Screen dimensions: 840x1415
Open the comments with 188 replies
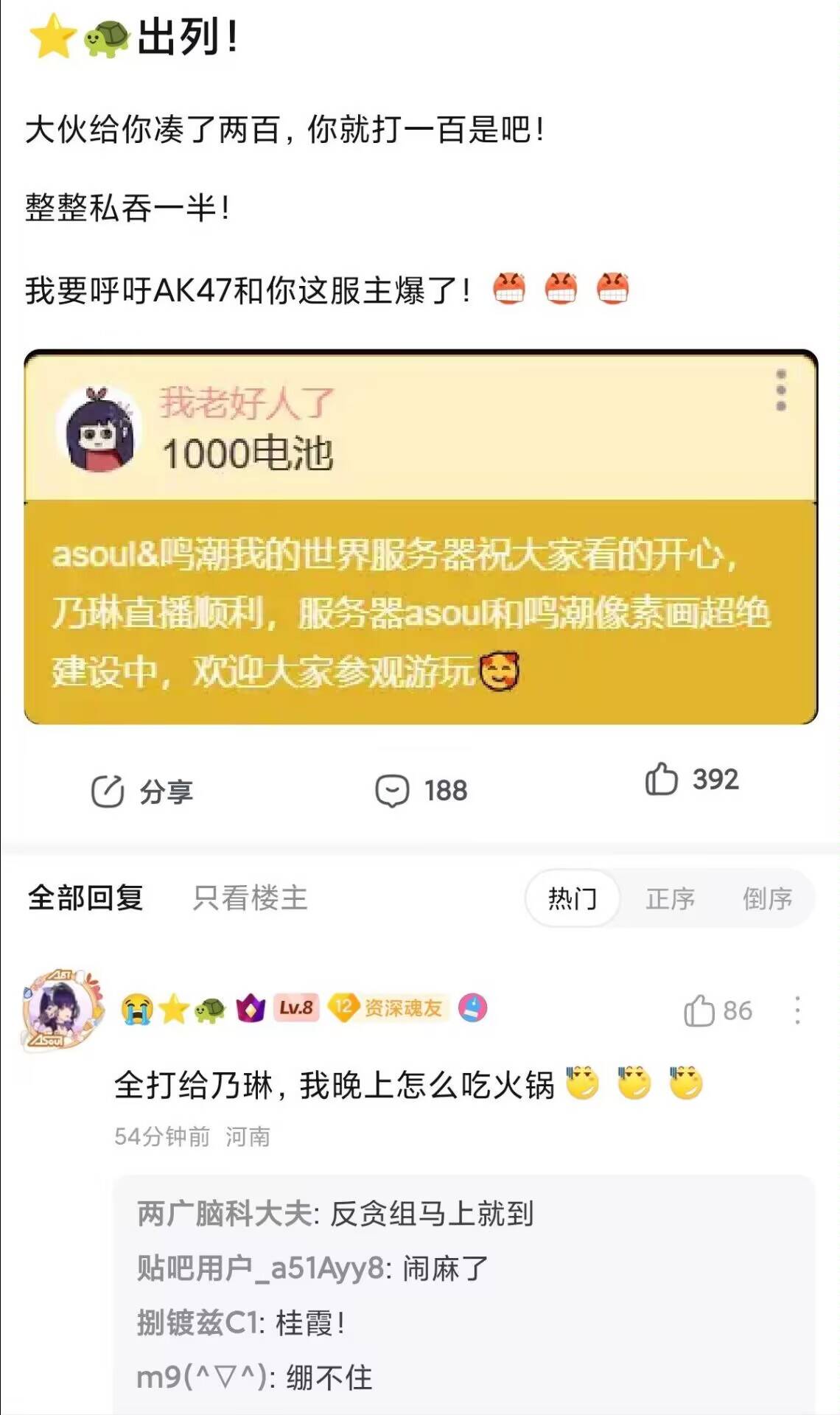tap(421, 791)
